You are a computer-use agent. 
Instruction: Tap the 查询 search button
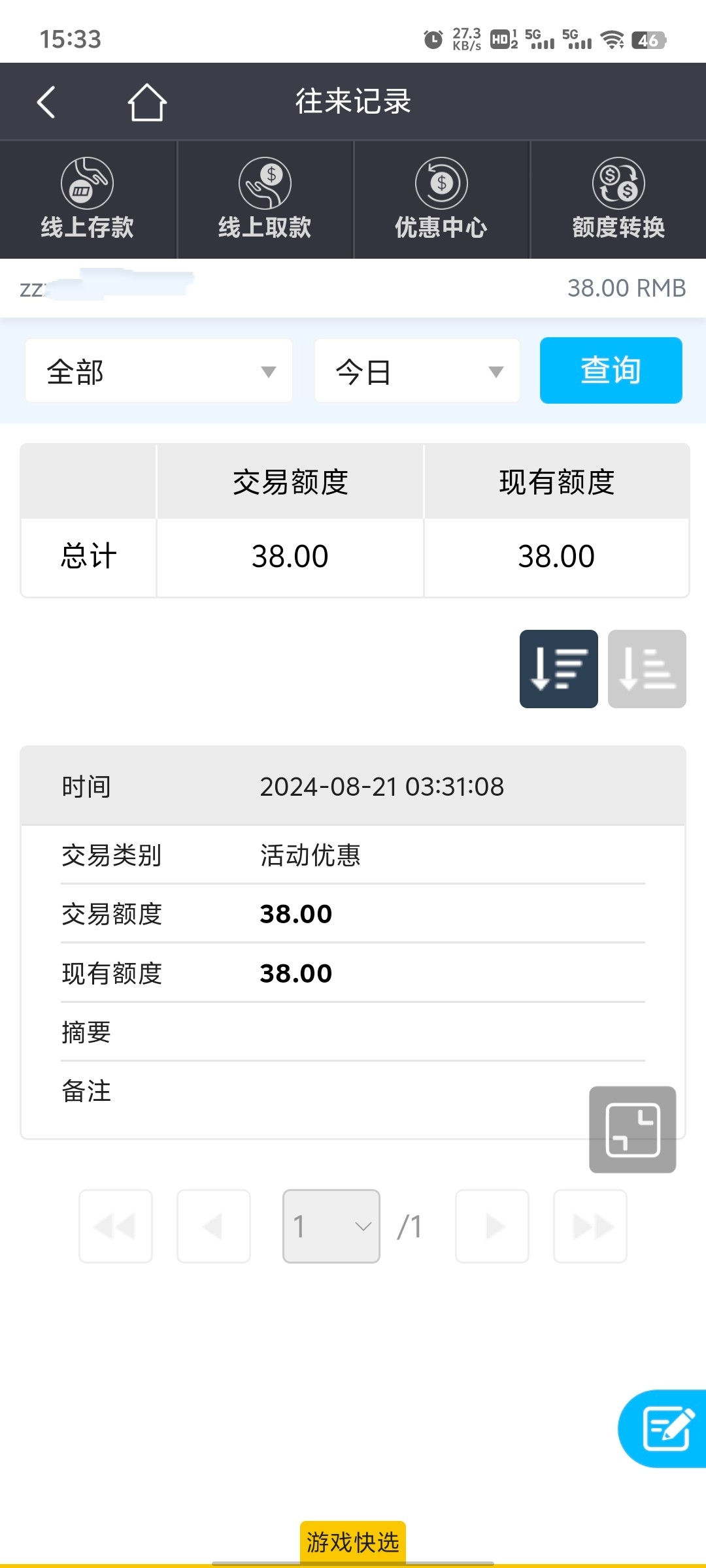pos(611,370)
